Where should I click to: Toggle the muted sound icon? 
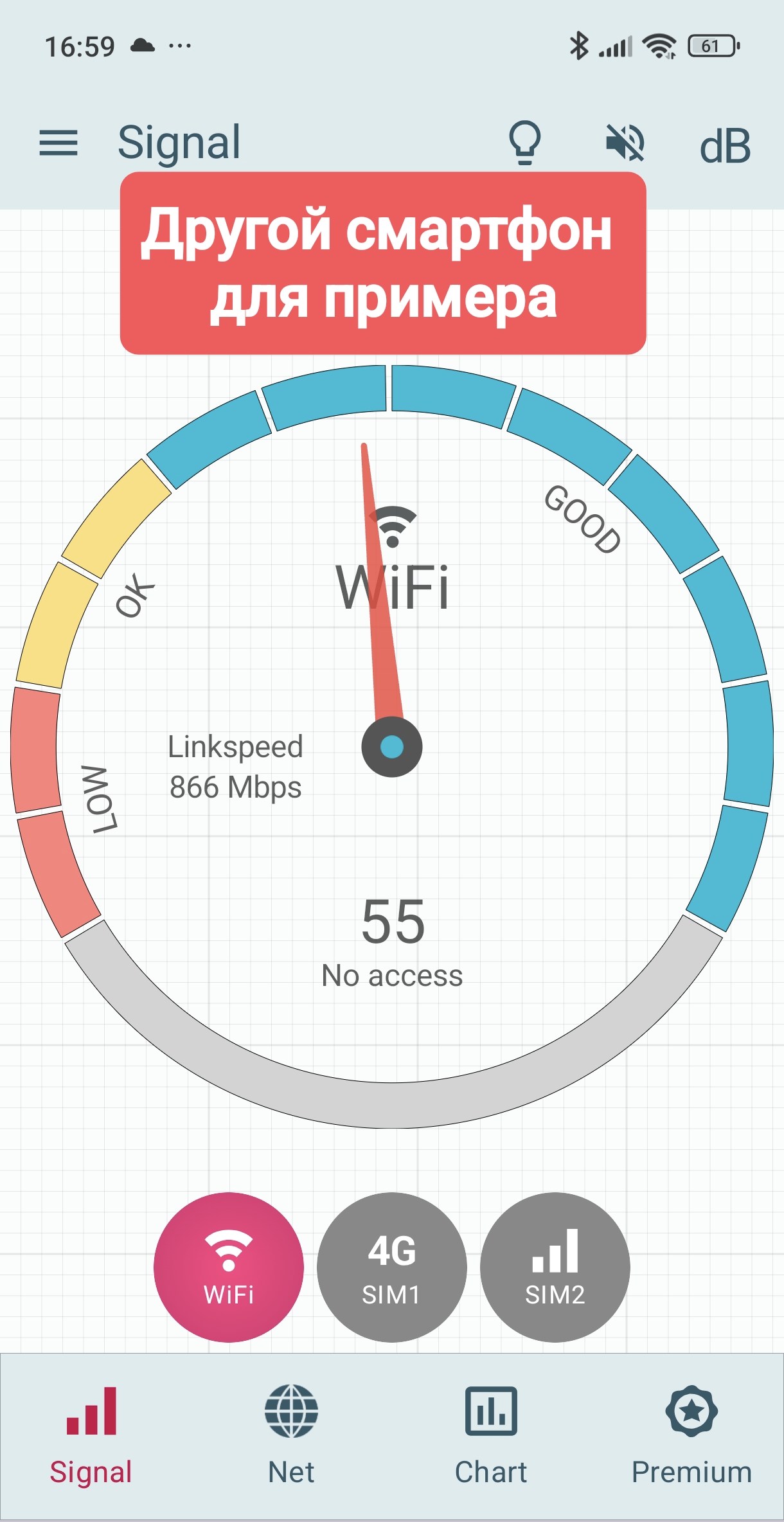point(625,143)
